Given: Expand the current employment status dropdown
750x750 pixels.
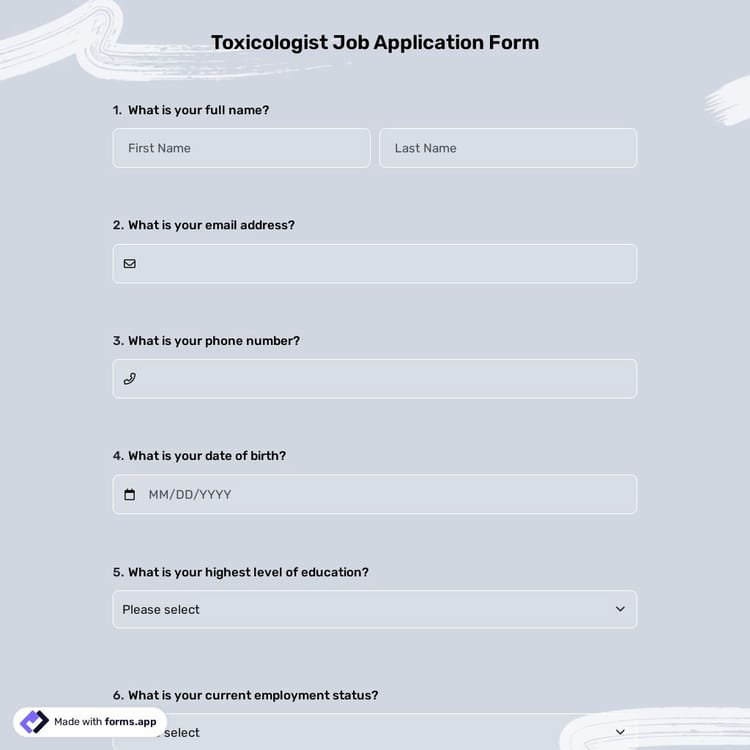Looking at the screenshot, I should click(x=400, y=732).
